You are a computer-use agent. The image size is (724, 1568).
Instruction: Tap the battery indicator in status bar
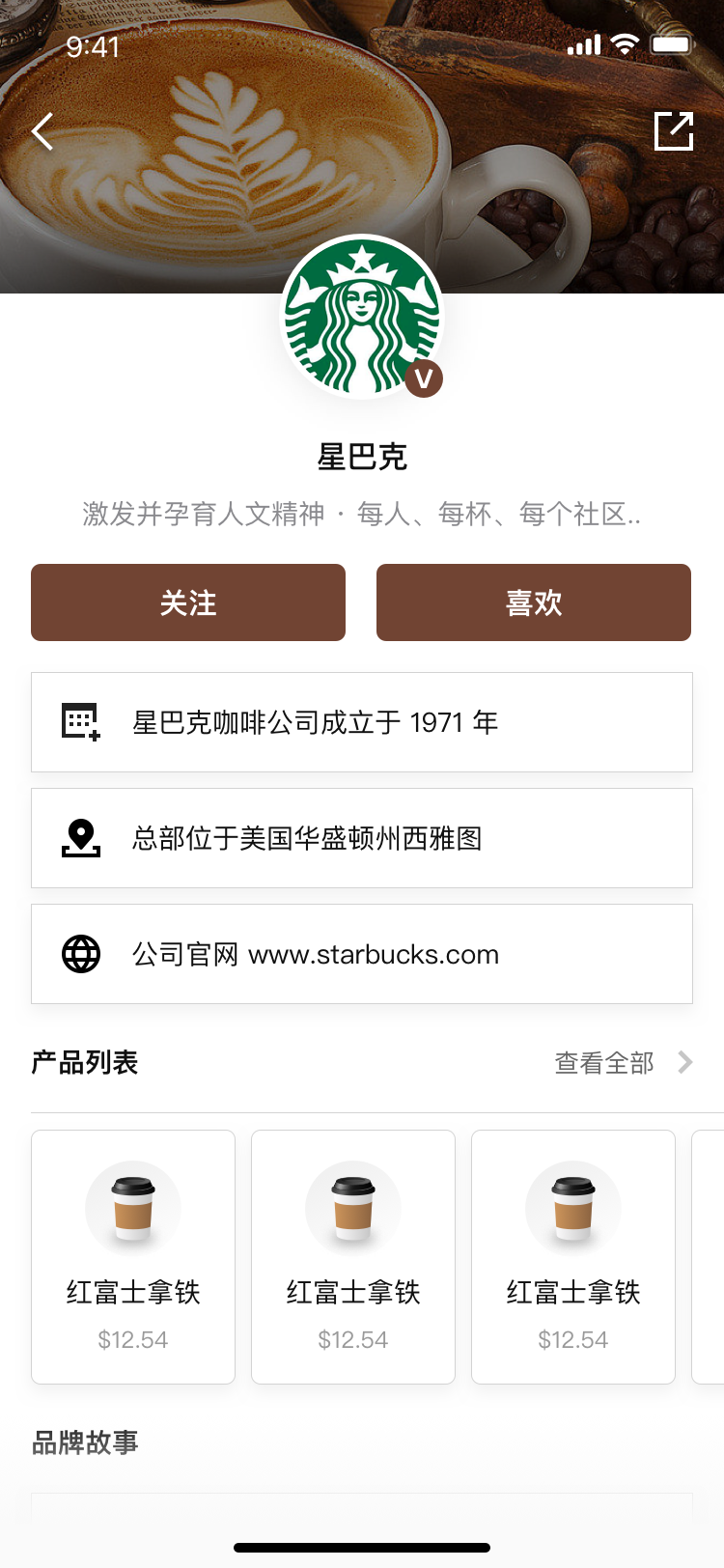(670, 43)
